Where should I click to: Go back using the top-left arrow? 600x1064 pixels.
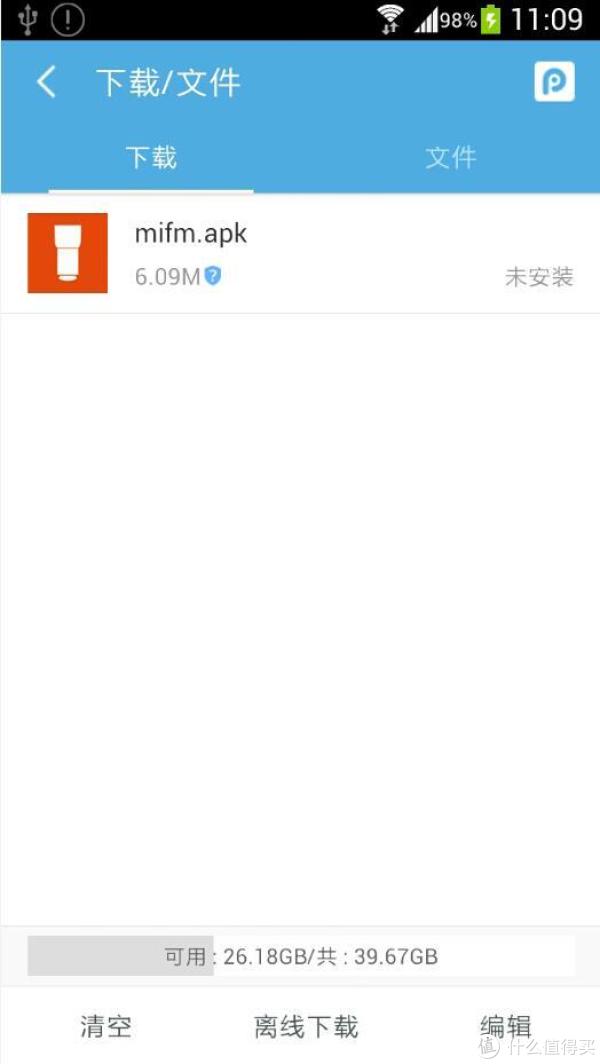[46, 82]
